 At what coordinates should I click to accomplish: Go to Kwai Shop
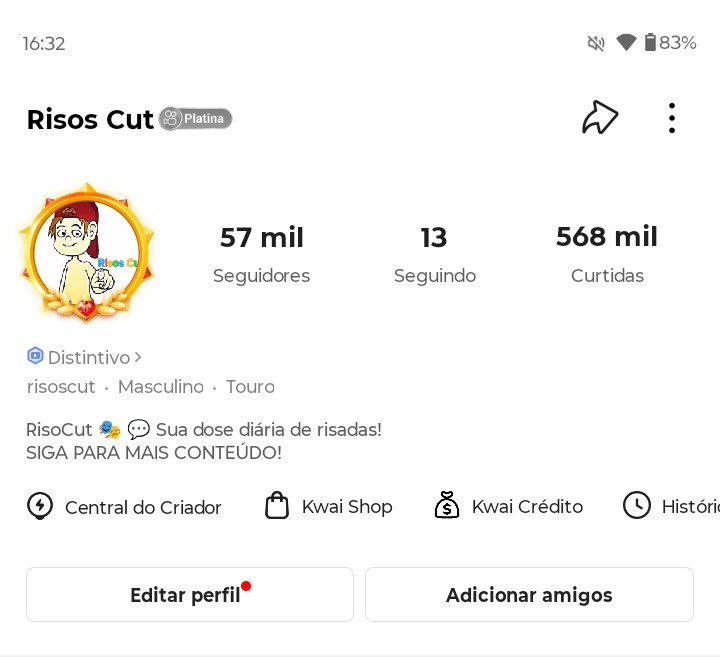328,507
